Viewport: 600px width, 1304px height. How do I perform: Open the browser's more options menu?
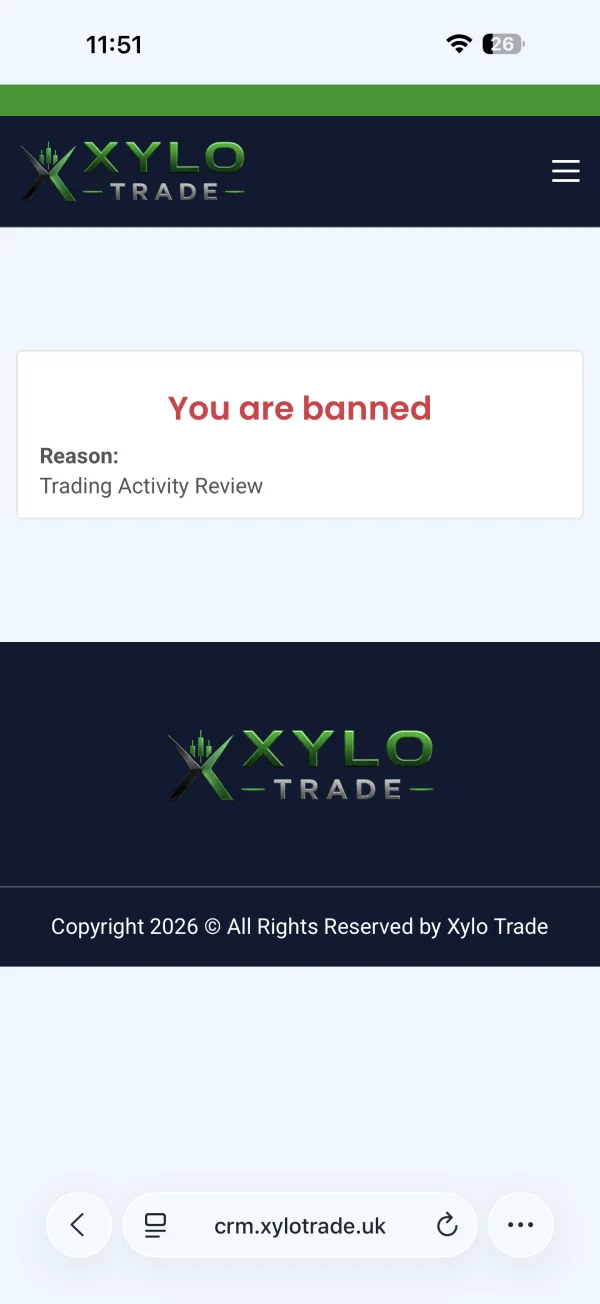click(520, 1225)
